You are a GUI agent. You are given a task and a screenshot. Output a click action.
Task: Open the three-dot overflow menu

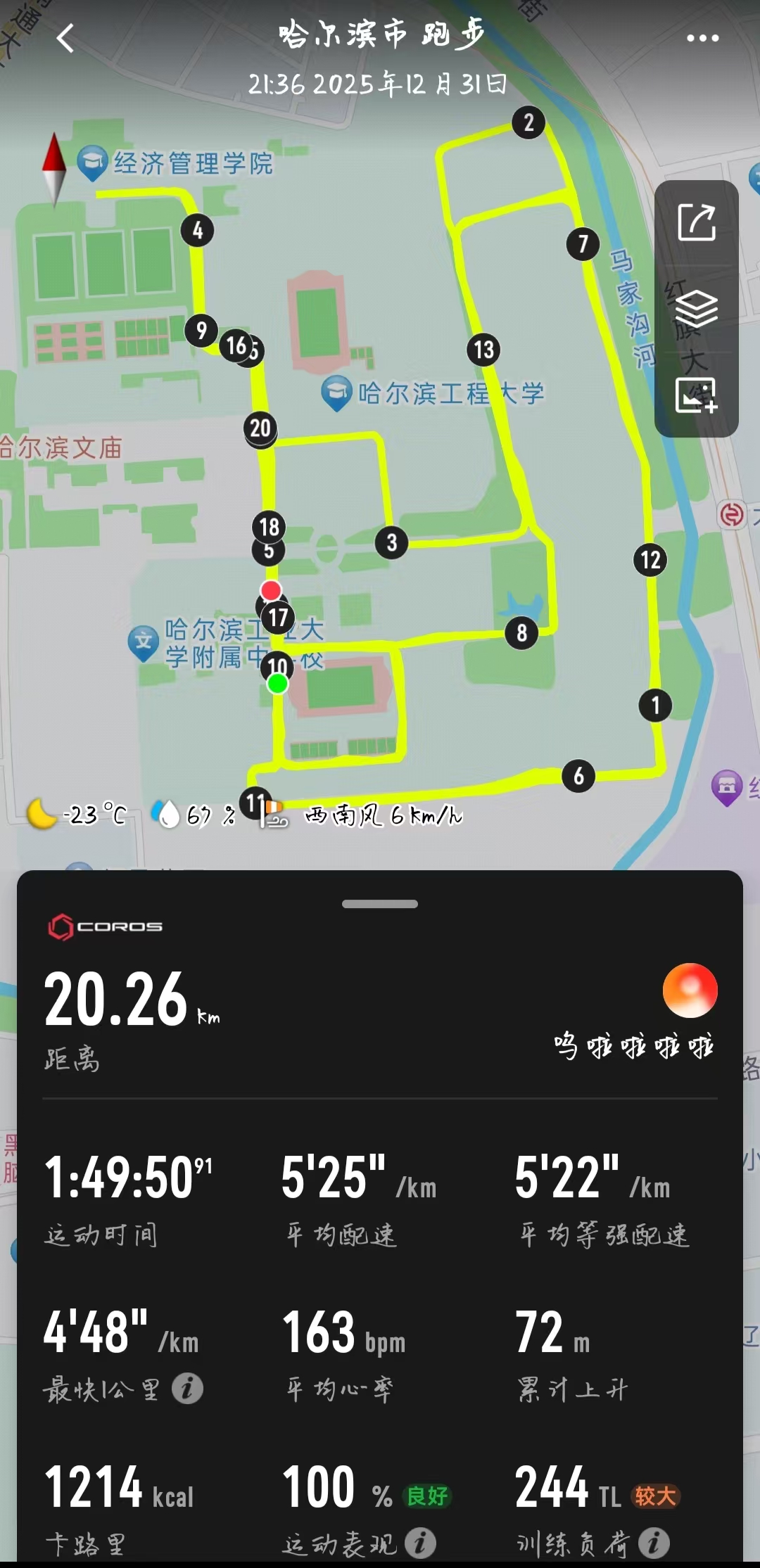[702, 38]
